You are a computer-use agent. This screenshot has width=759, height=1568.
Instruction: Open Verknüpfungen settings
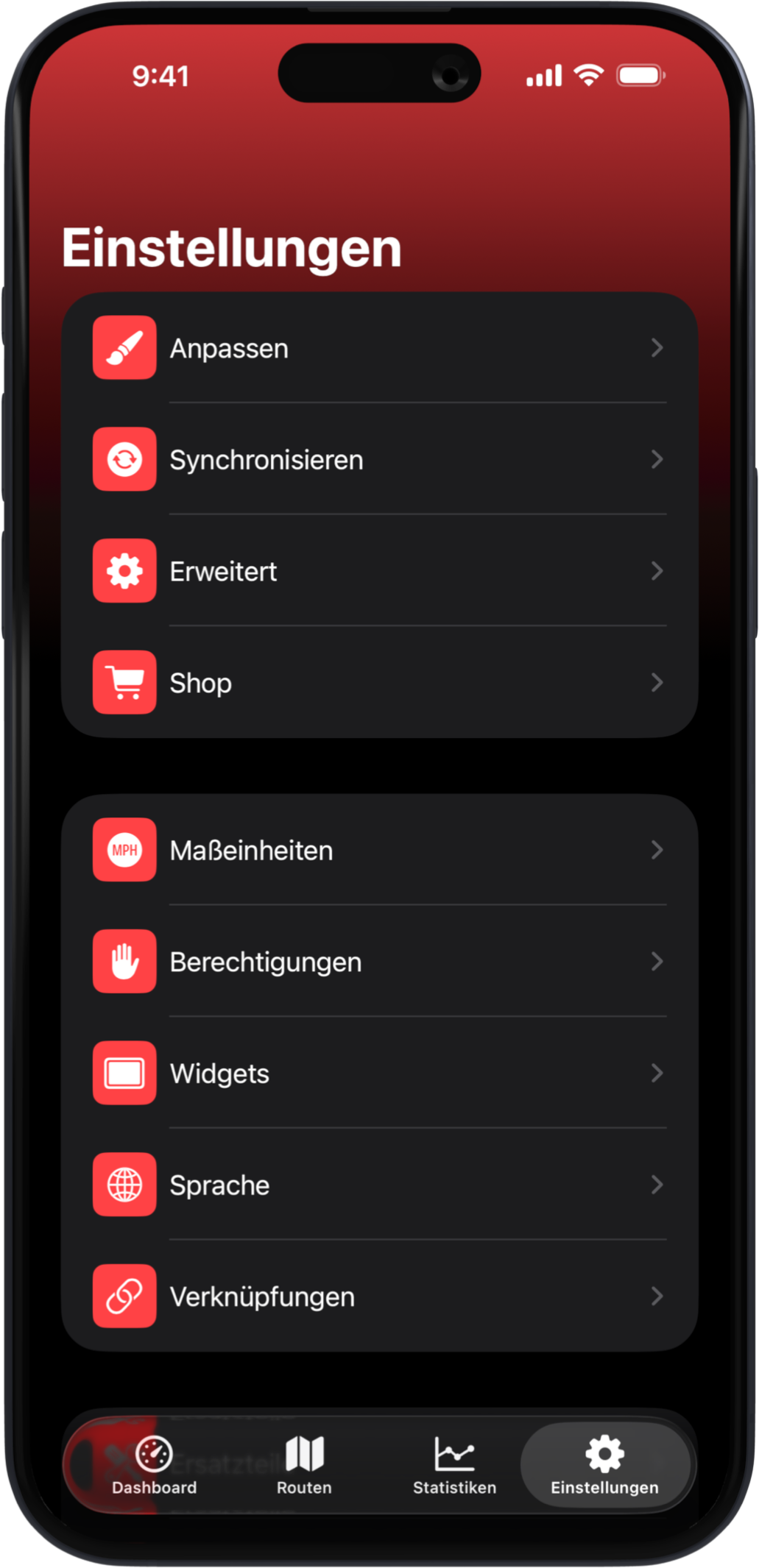click(x=379, y=1296)
